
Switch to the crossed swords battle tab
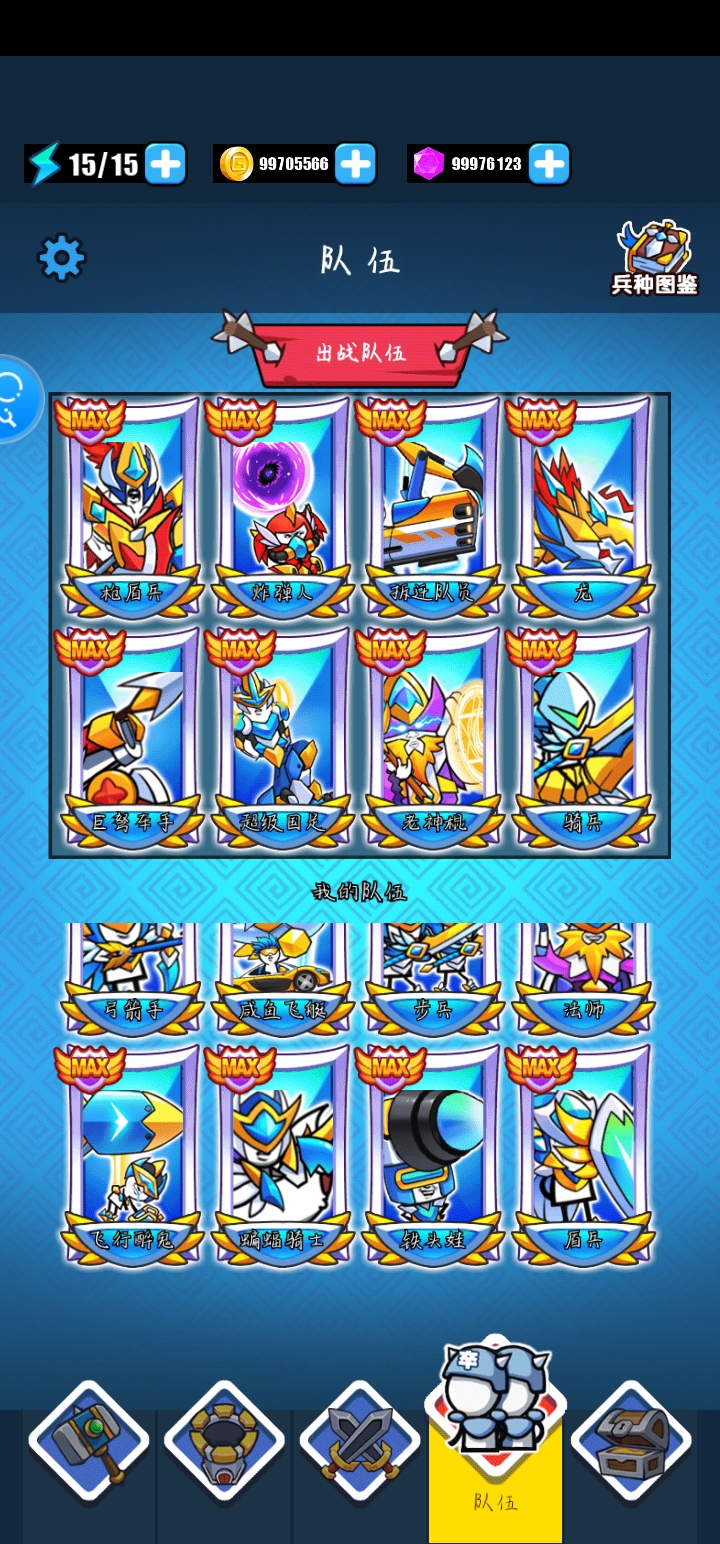360,1441
